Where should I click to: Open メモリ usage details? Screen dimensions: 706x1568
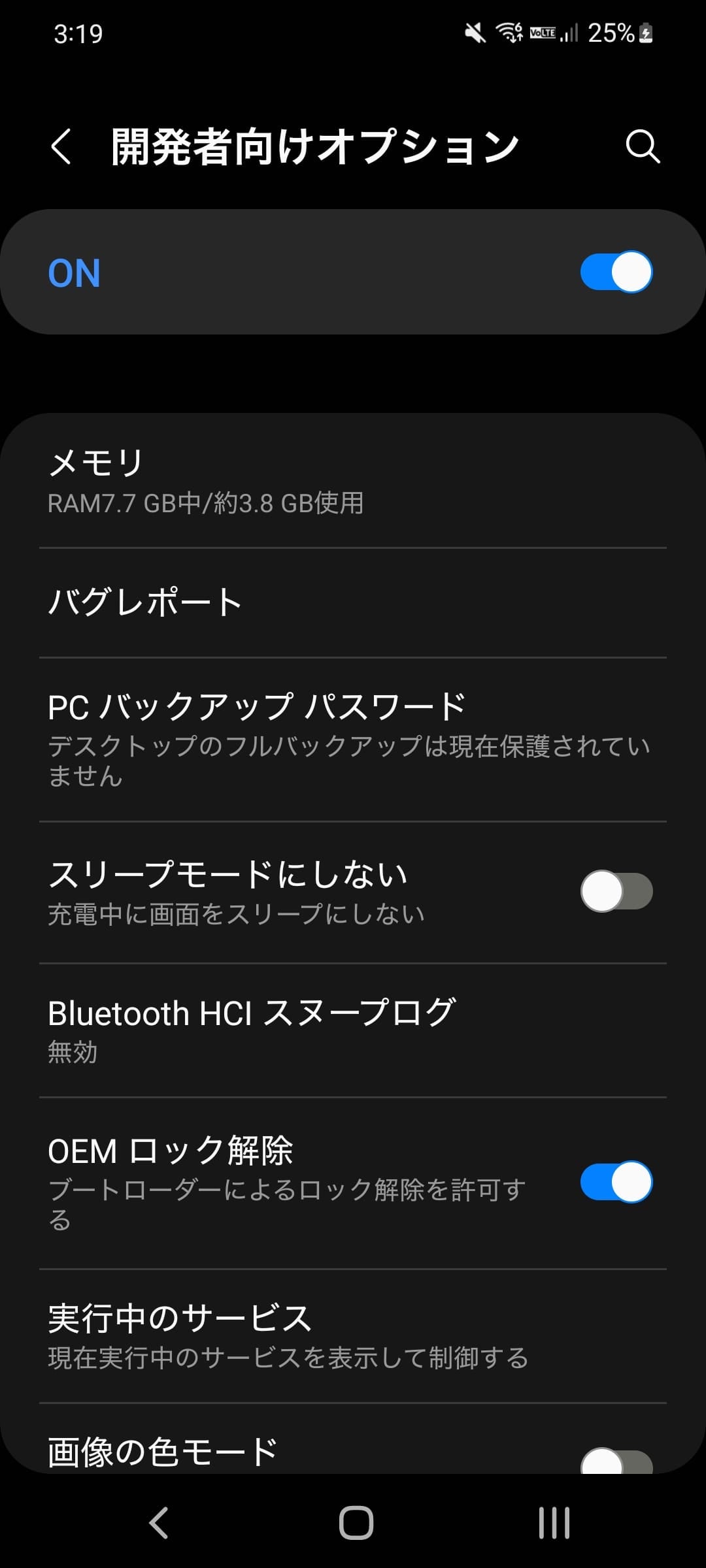[x=353, y=481]
